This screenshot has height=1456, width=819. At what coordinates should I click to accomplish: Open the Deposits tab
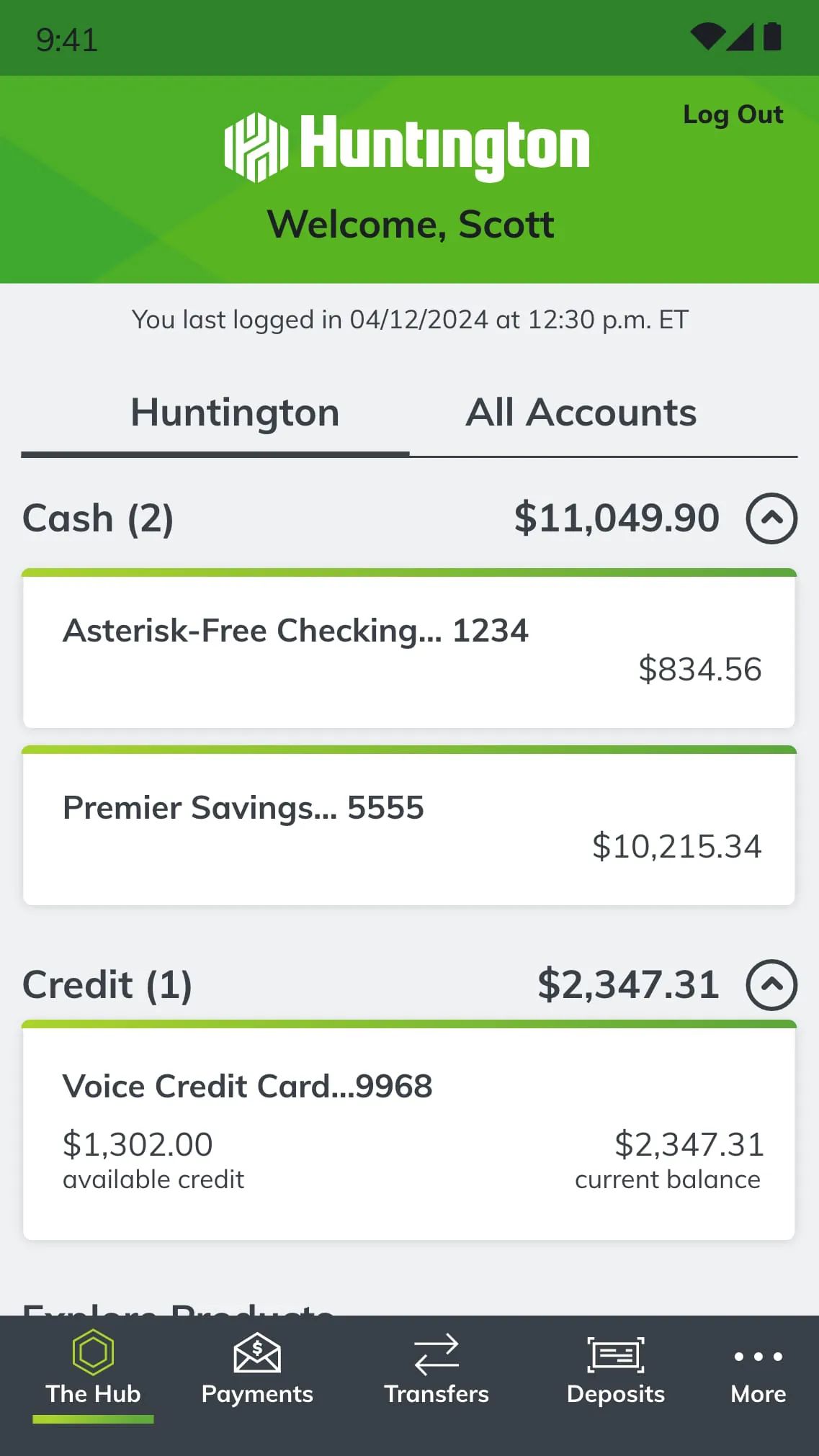(x=615, y=1370)
